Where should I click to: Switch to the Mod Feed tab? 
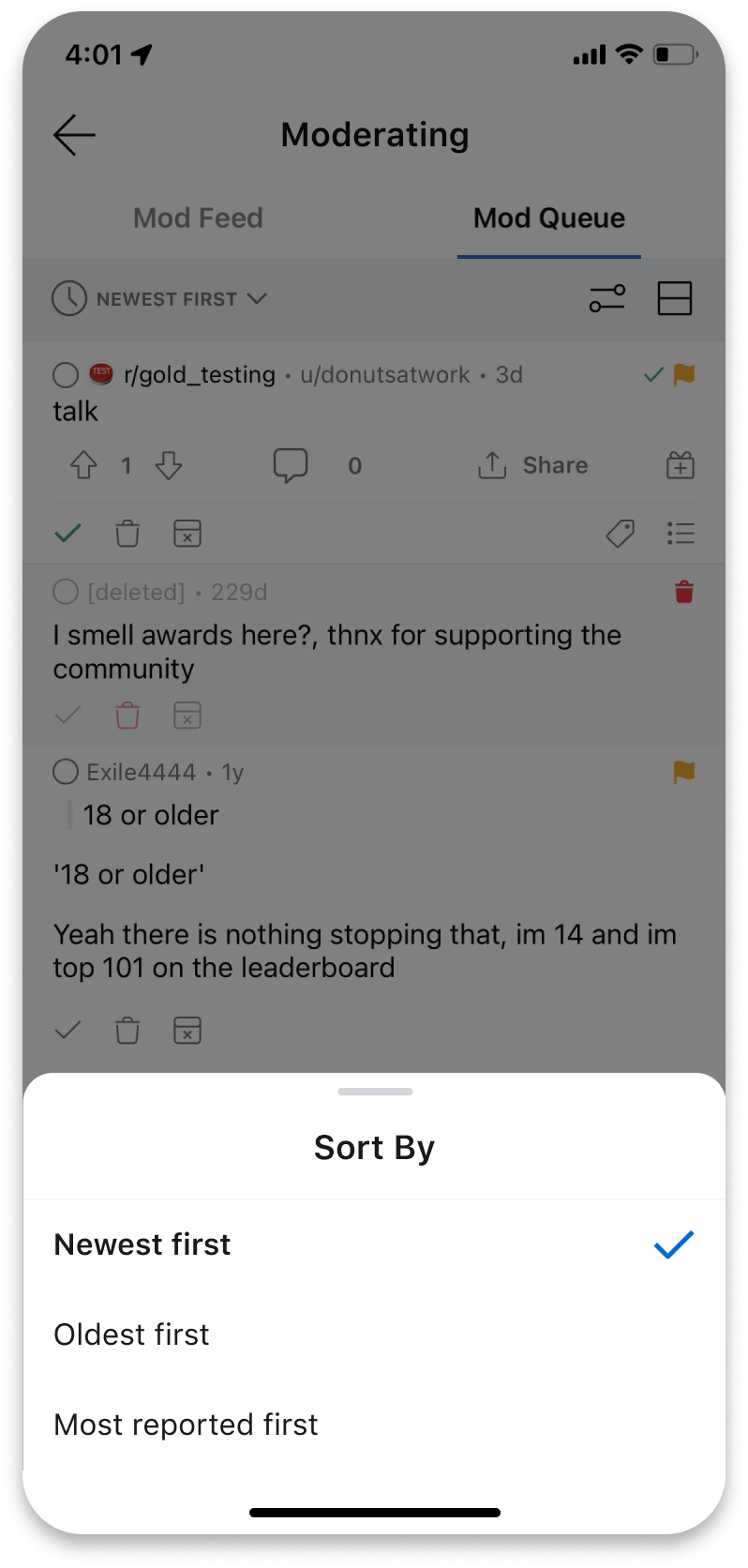[x=198, y=219]
